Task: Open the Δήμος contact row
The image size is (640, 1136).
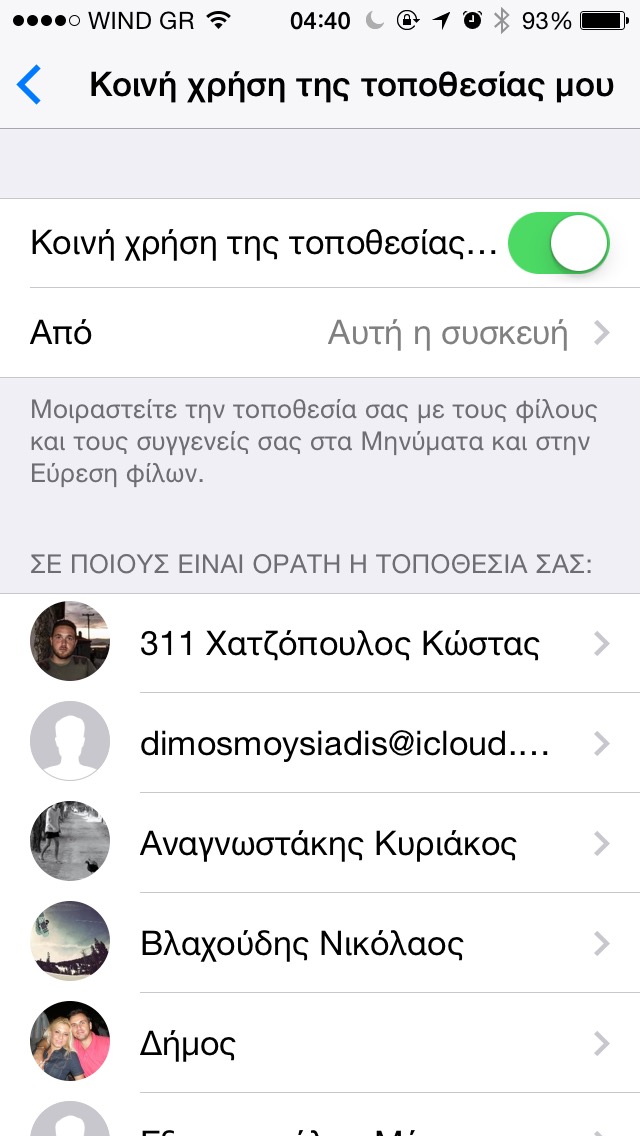Action: (x=320, y=1043)
